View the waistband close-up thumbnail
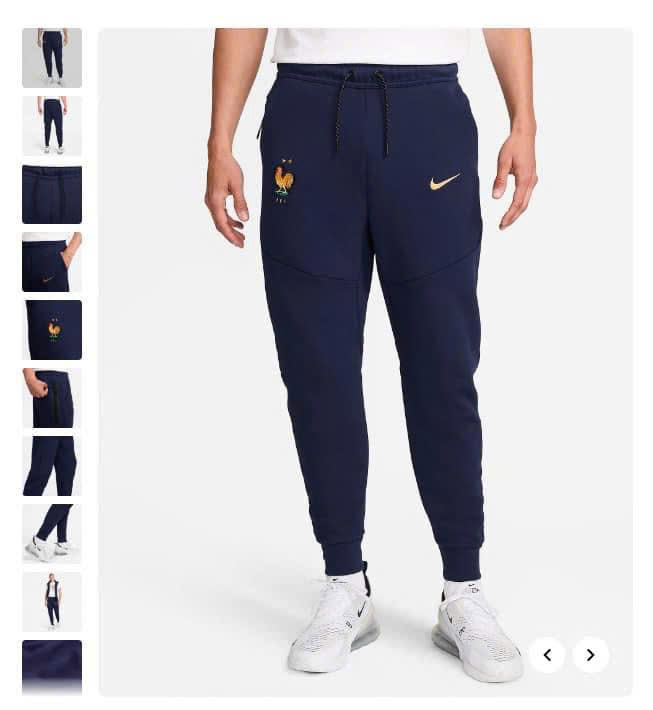Screen dimensions: 653x710 coord(52,194)
